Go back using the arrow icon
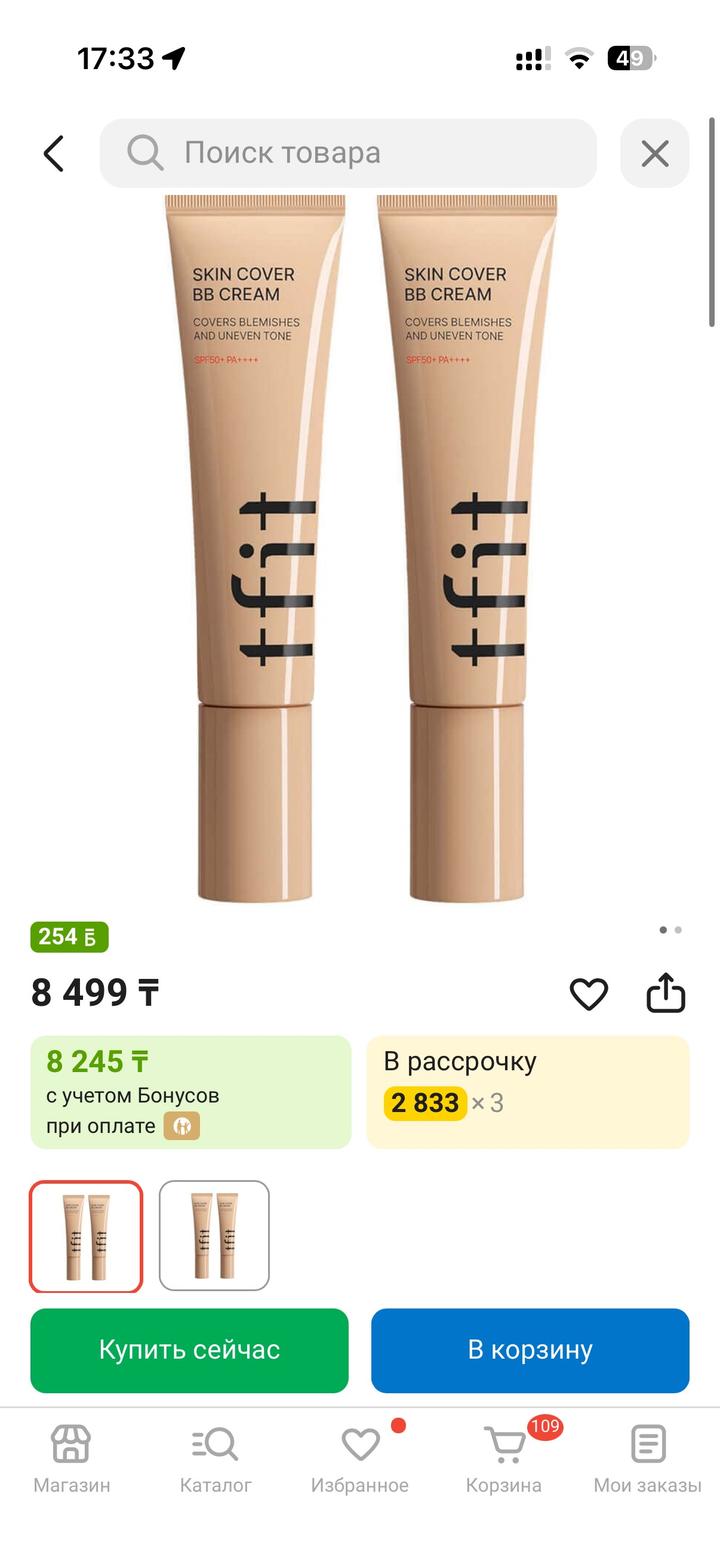Image resolution: width=720 pixels, height=1565 pixels. click(54, 154)
